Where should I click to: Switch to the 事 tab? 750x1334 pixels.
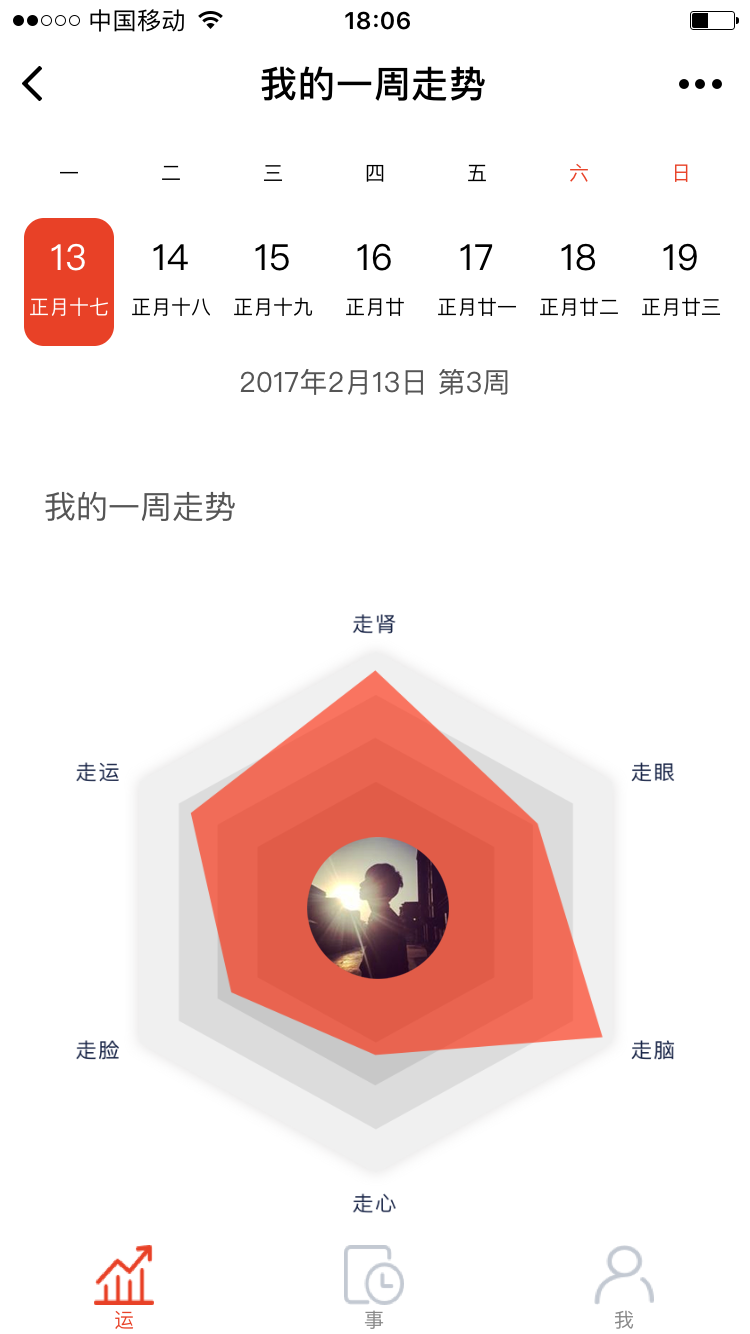(374, 1286)
